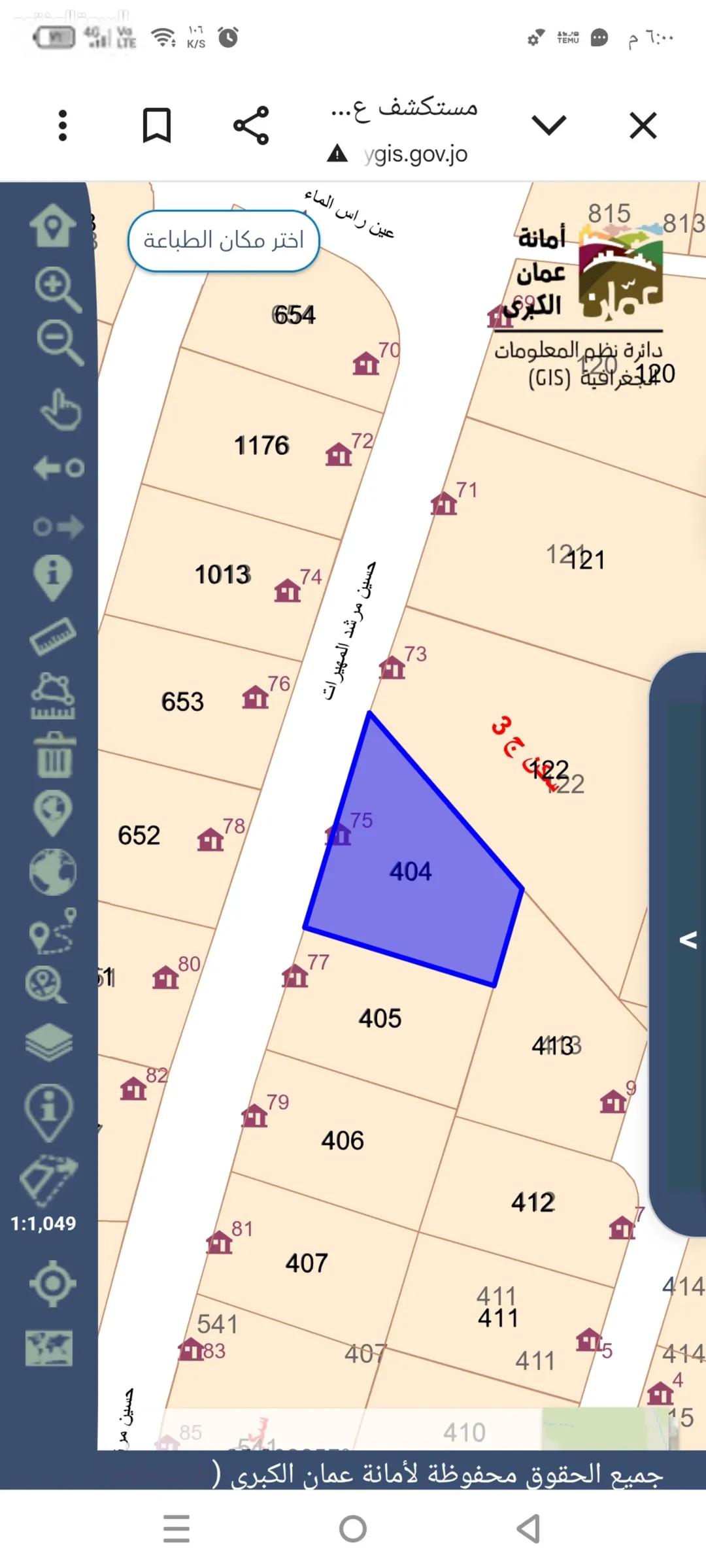Go back using system navigation

click(x=528, y=1528)
